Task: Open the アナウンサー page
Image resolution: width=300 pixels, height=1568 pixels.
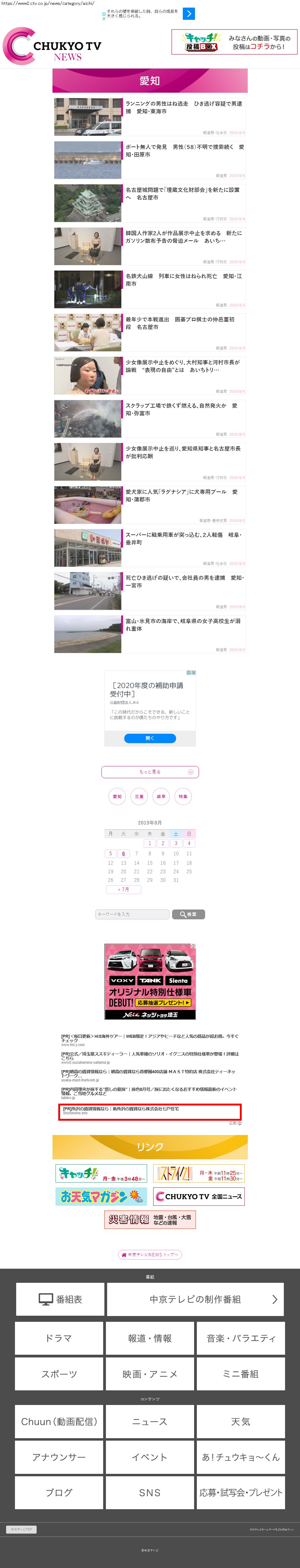Action: click(59, 1456)
